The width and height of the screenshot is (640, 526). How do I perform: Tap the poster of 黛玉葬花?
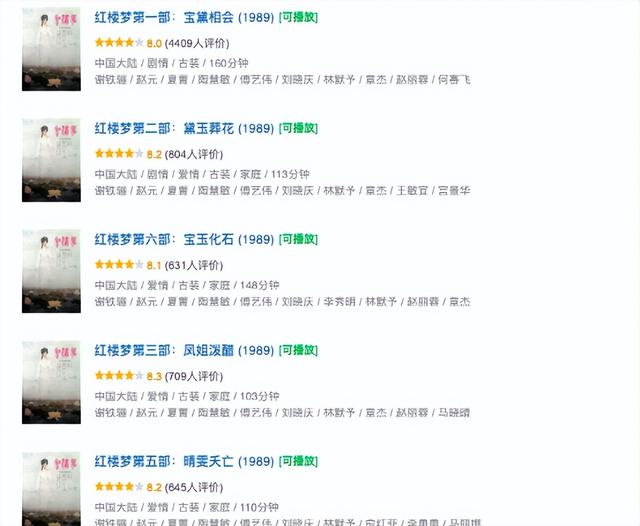click(51, 160)
